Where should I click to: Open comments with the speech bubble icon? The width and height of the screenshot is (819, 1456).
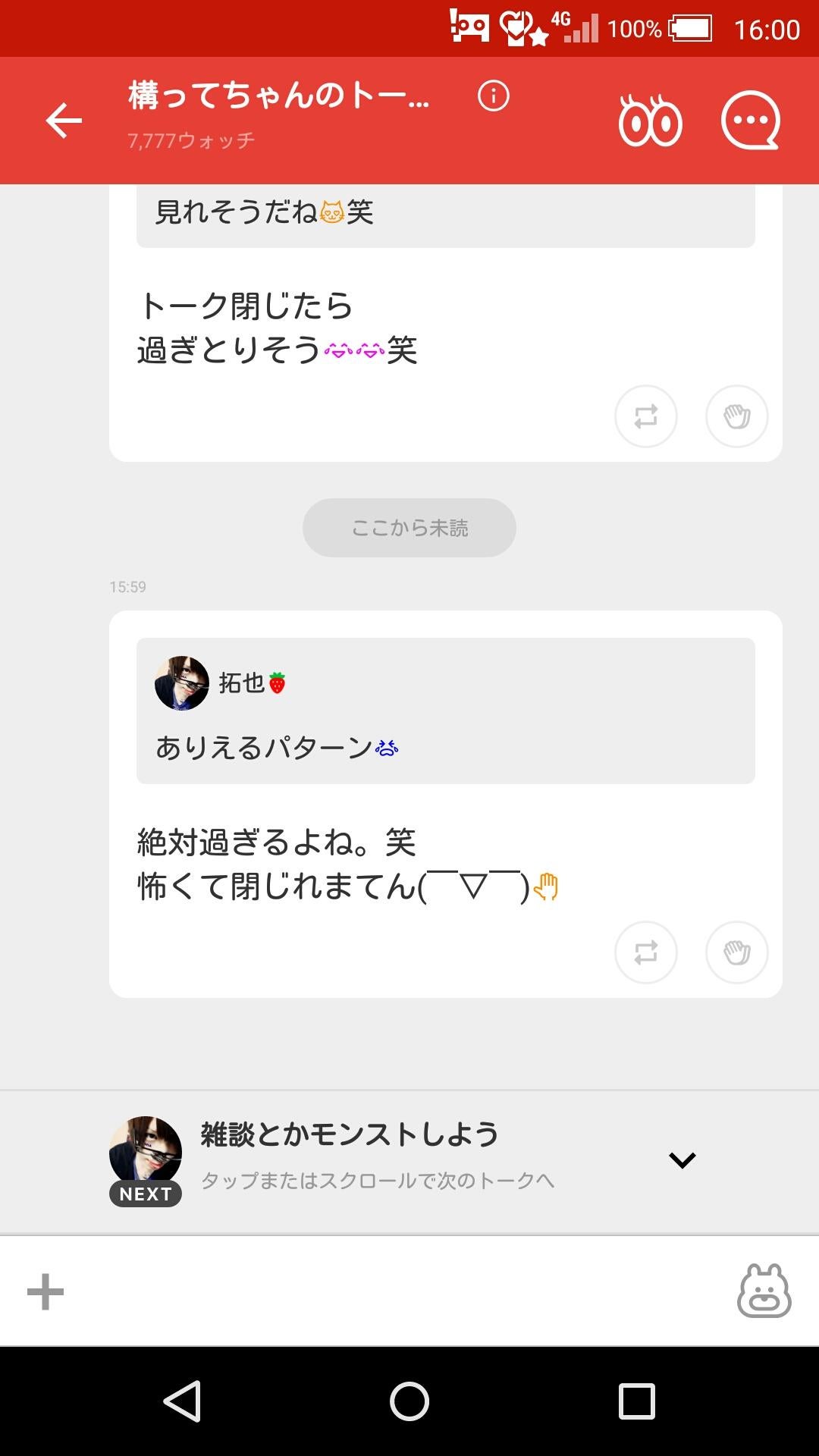749,120
